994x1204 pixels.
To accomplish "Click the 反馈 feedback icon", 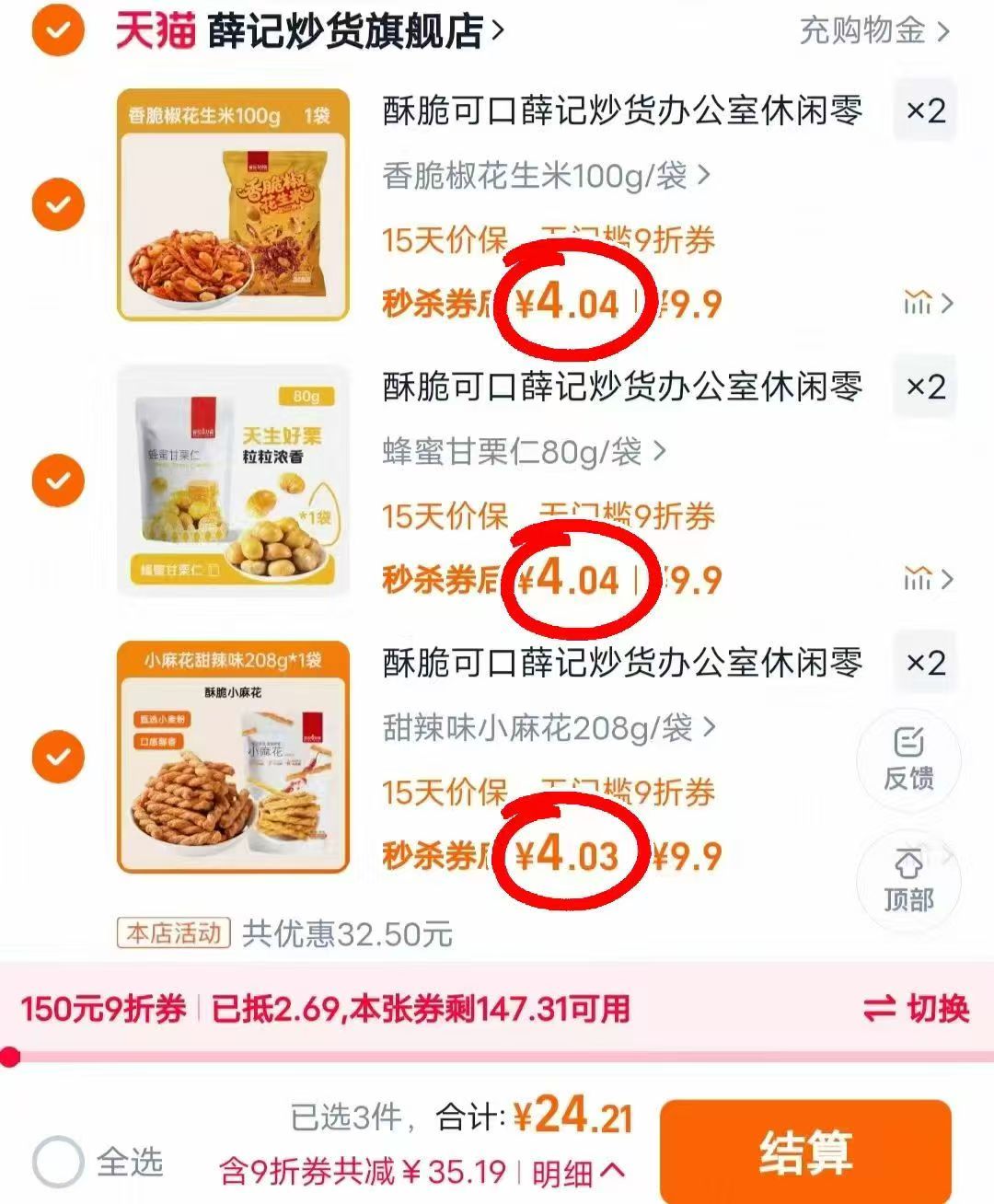I will point(908,758).
